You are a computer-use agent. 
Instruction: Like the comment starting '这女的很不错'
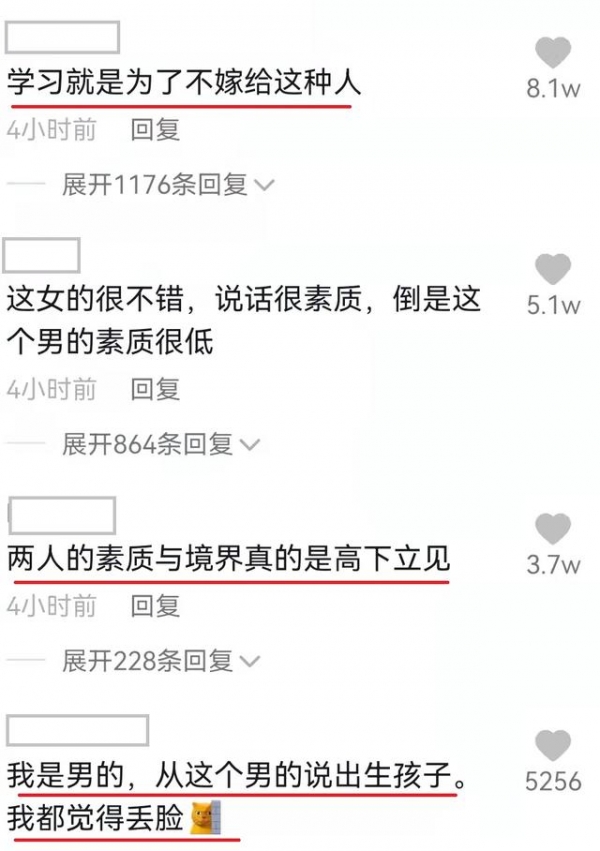click(x=553, y=269)
